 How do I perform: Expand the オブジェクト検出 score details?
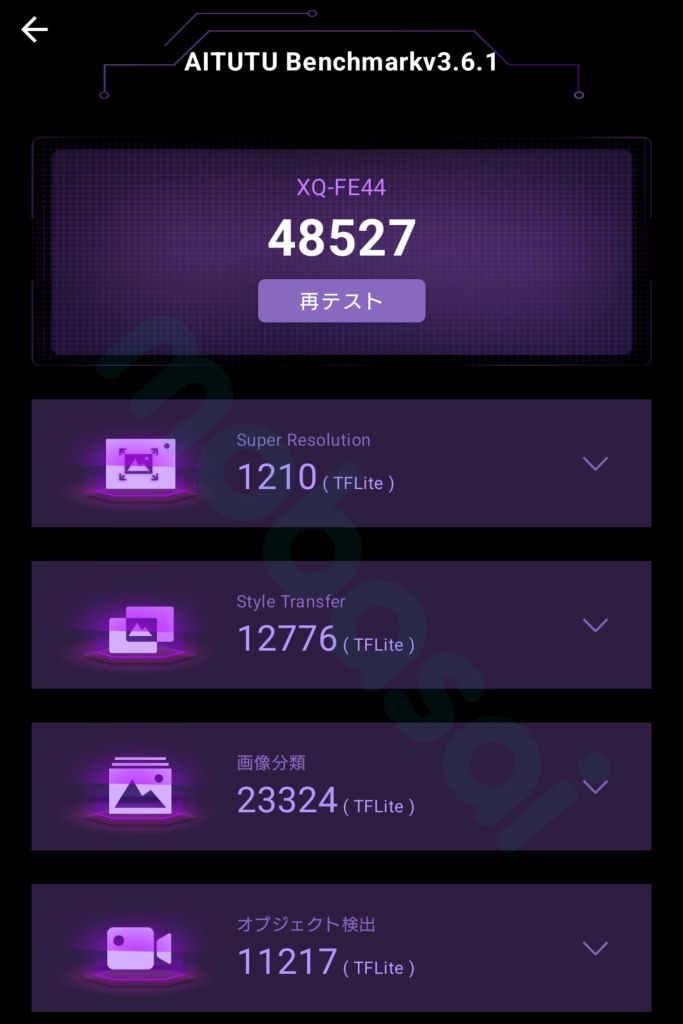595,949
